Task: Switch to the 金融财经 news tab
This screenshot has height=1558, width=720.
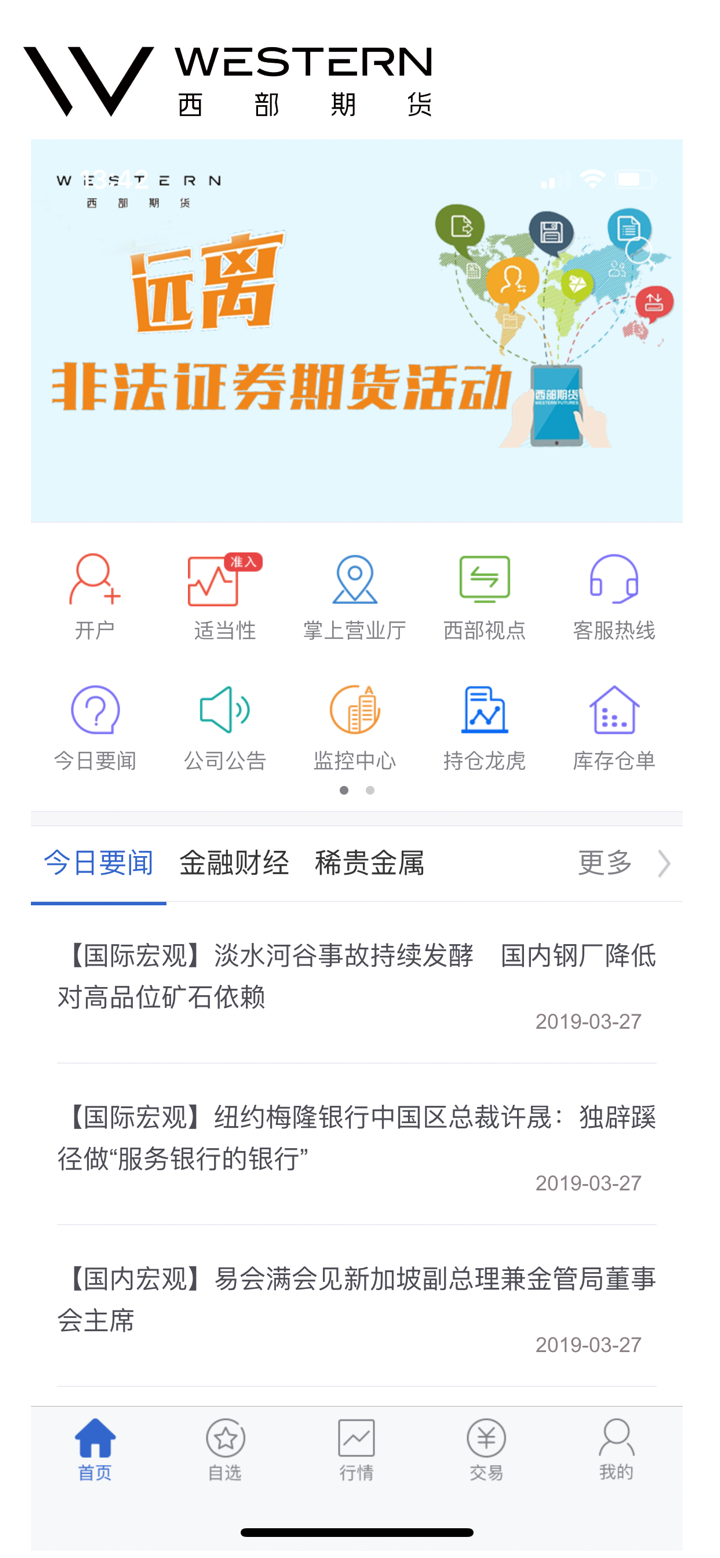Action: tap(234, 863)
